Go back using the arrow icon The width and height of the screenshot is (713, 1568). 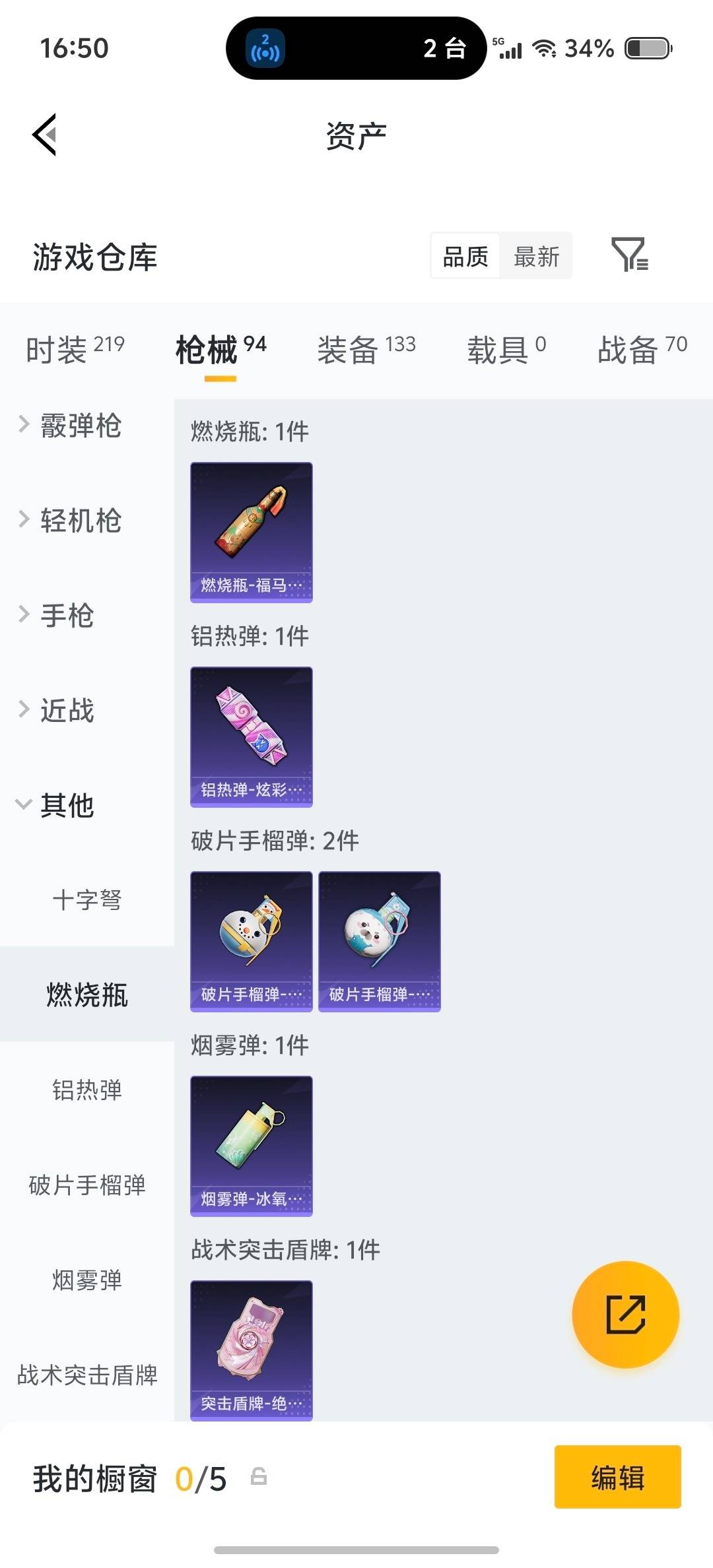(44, 135)
